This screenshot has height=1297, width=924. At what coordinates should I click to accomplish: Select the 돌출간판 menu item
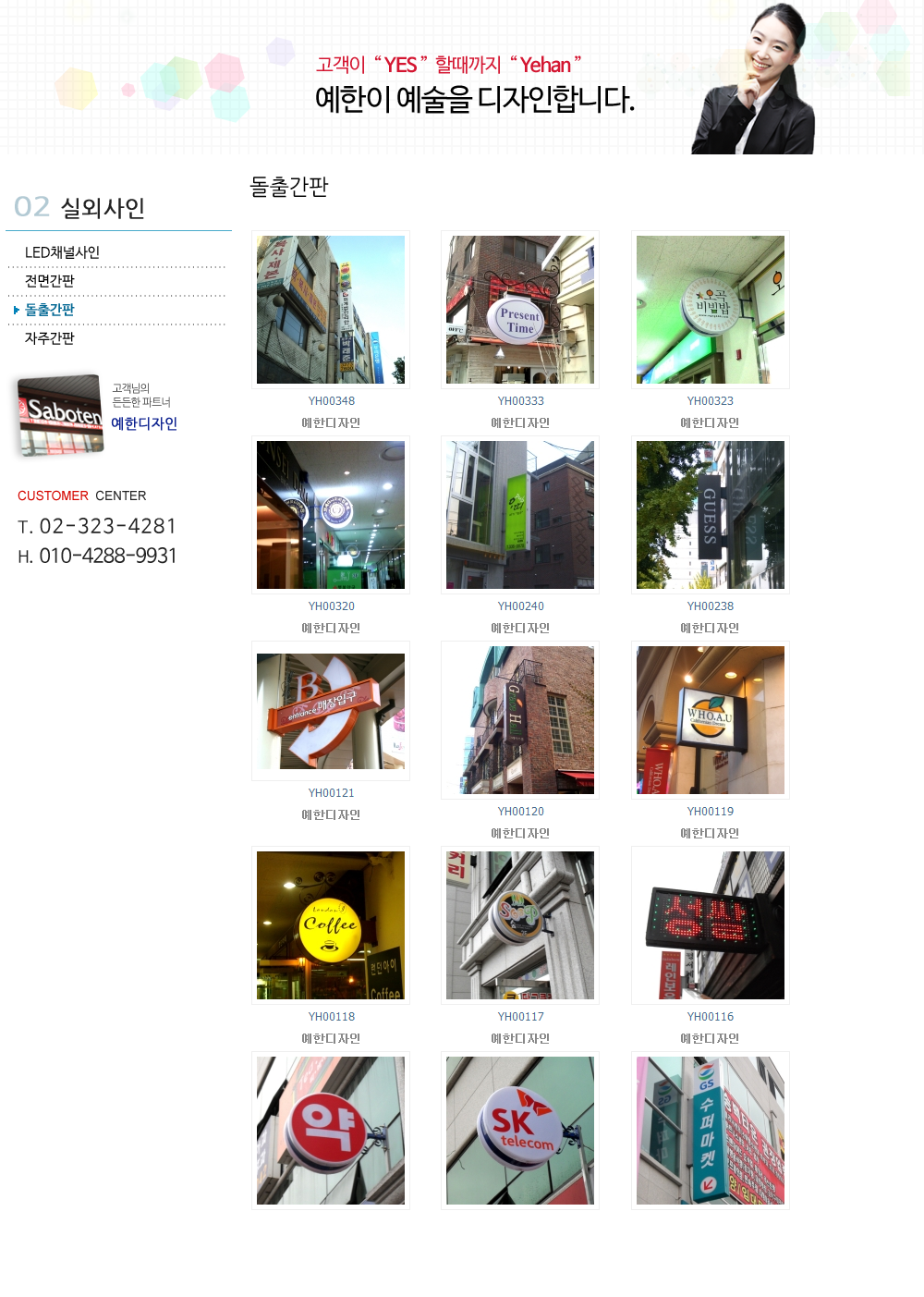pyautogui.click(x=50, y=310)
